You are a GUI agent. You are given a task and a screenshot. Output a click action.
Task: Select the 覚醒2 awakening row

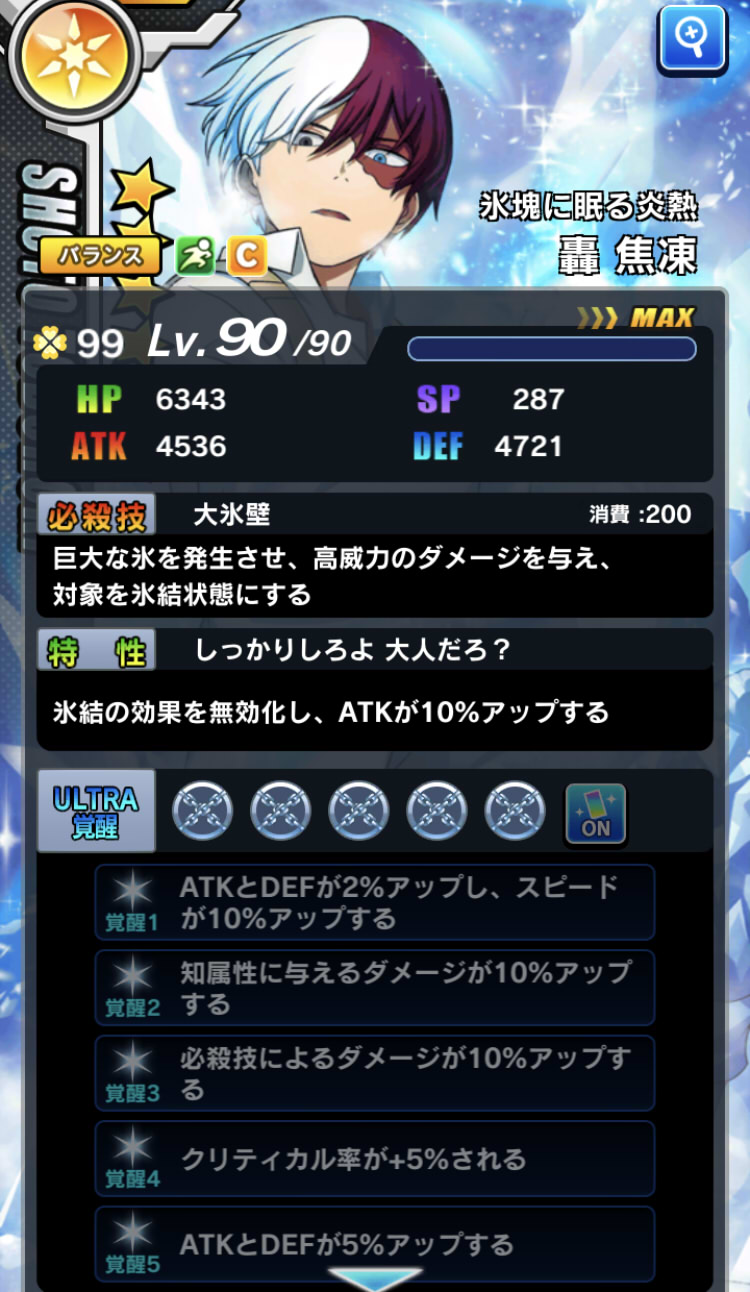pos(375,988)
